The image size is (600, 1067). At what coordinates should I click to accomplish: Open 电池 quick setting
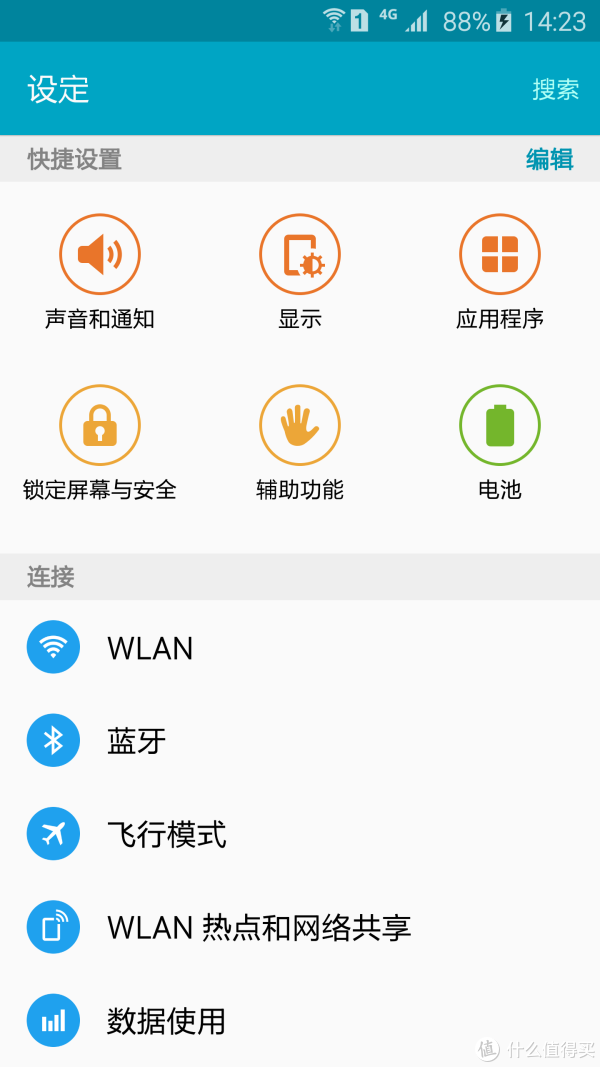point(500,443)
